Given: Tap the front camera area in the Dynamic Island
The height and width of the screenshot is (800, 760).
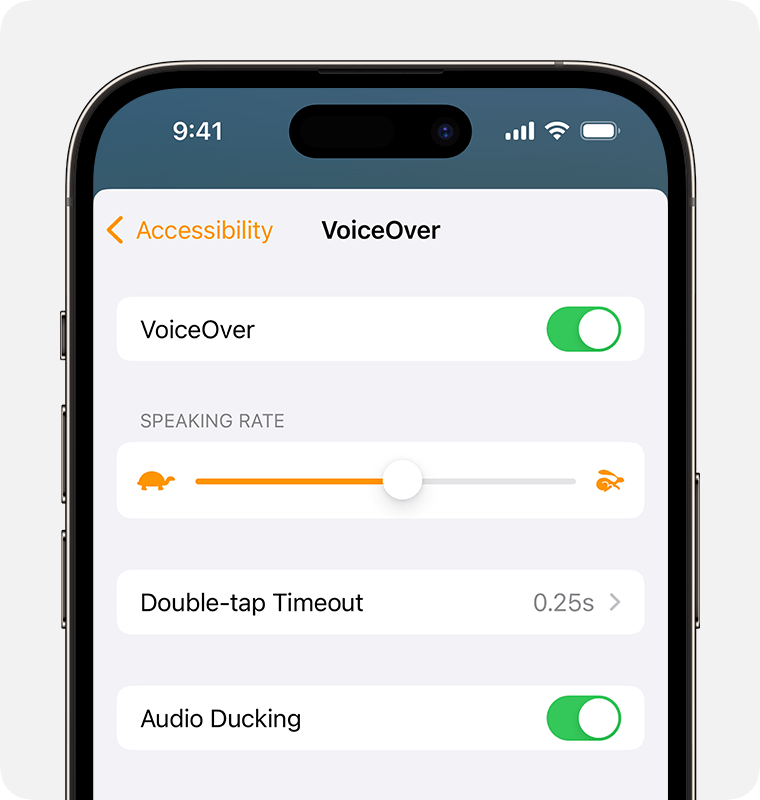Looking at the screenshot, I should (443, 130).
